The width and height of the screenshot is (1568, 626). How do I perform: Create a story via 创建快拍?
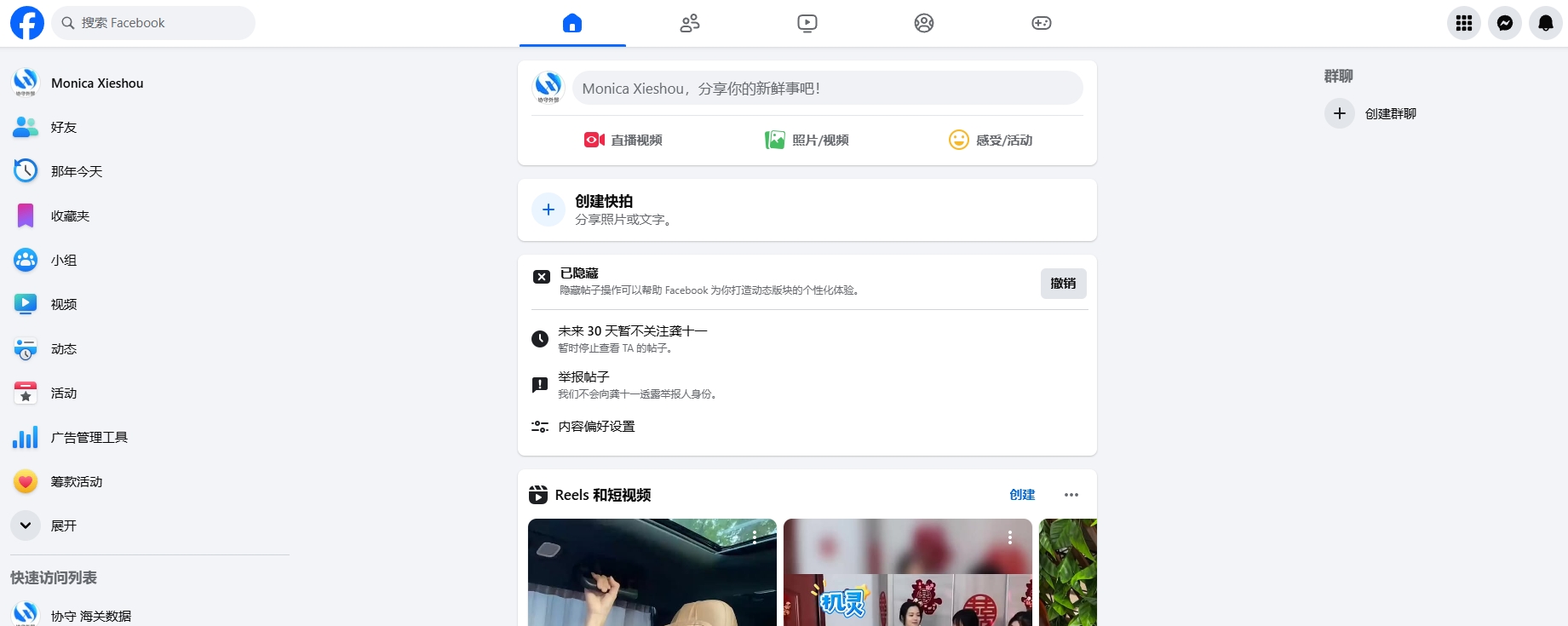pyautogui.click(x=604, y=210)
